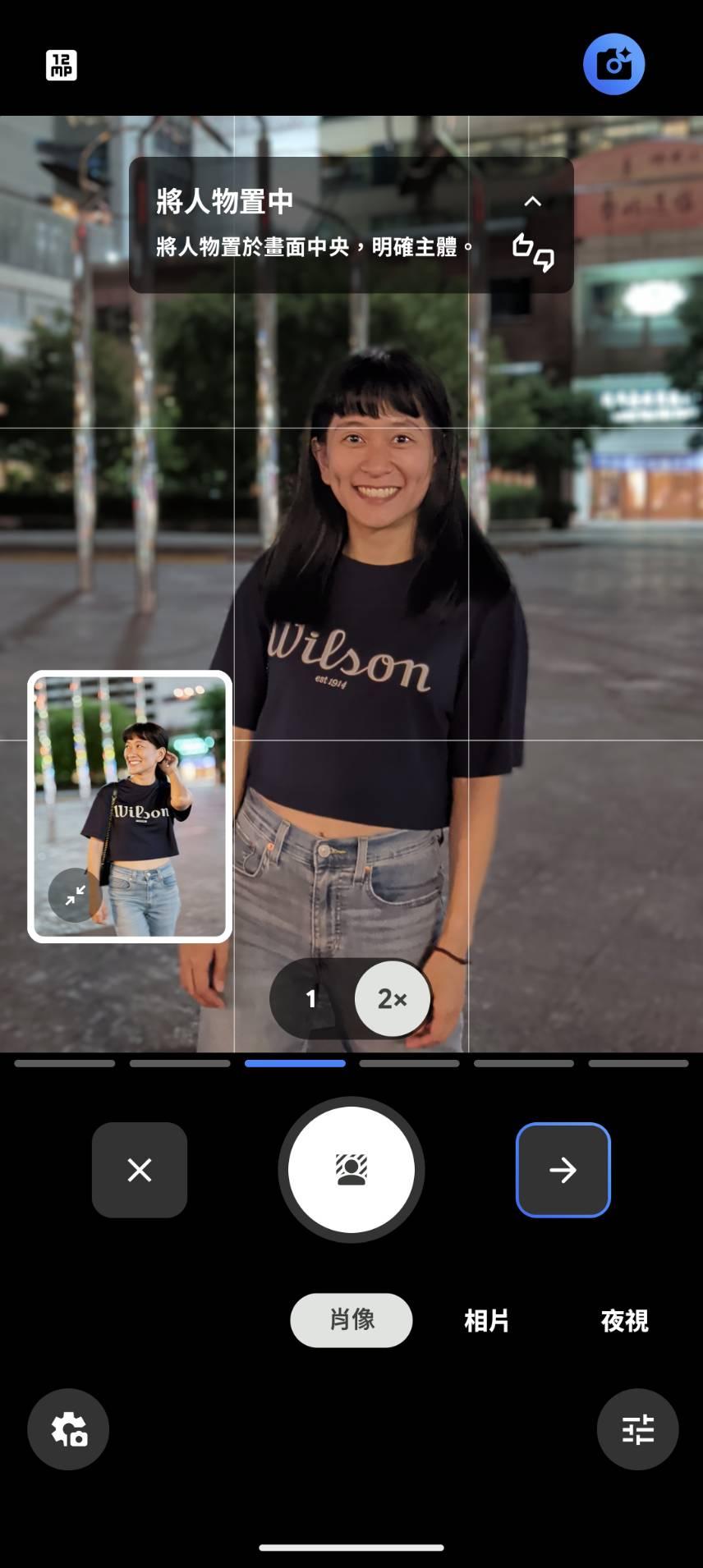Take a portrait photo with the shutter
Image resolution: width=703 pixels, height=1568 pixels.
click(x=351, y=1170)
